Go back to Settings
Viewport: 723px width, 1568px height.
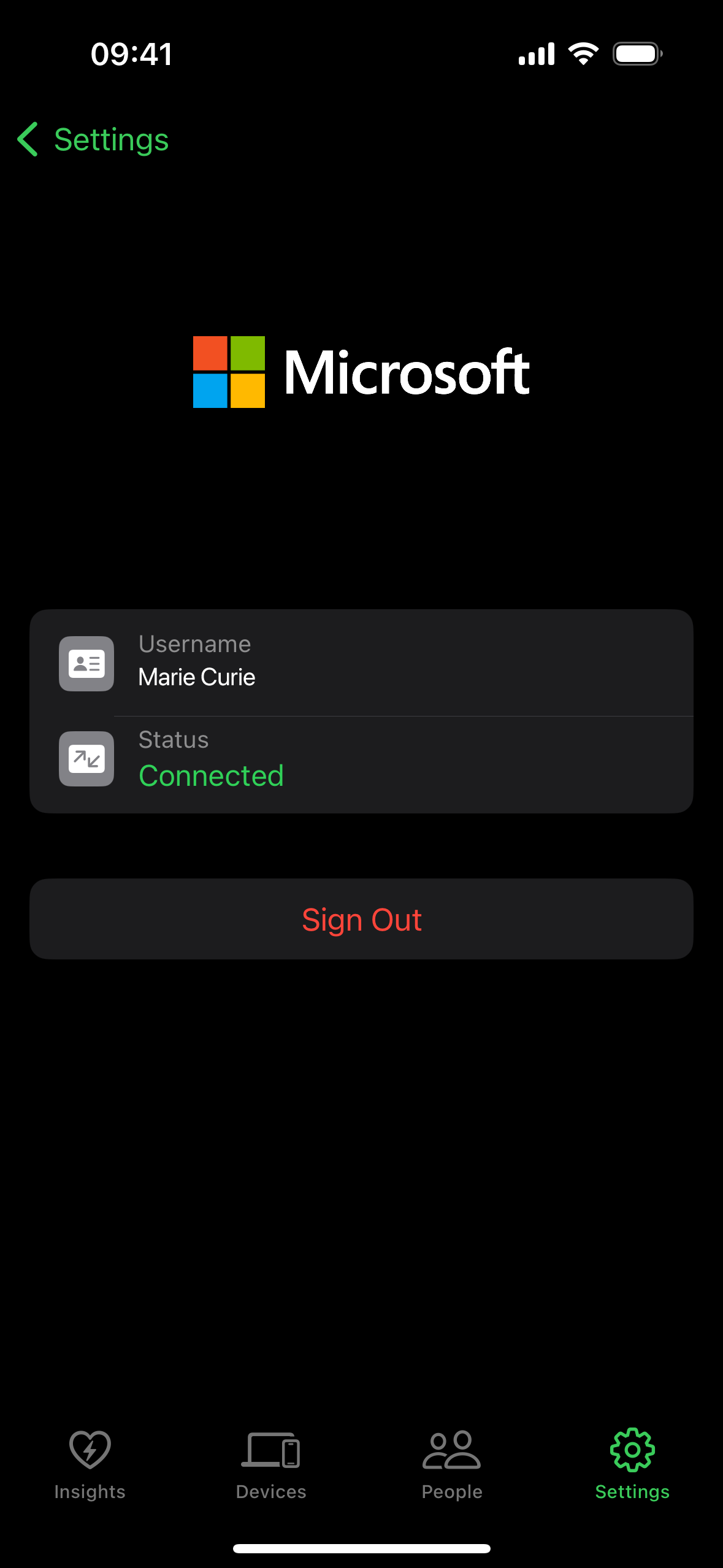click(x=93, y=139)
